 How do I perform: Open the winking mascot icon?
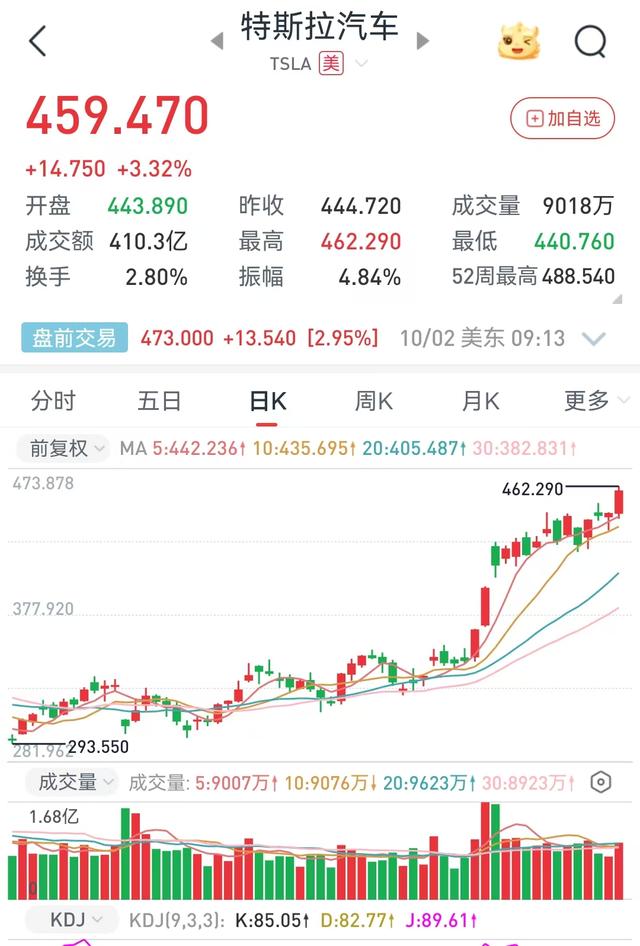[518, 42]
